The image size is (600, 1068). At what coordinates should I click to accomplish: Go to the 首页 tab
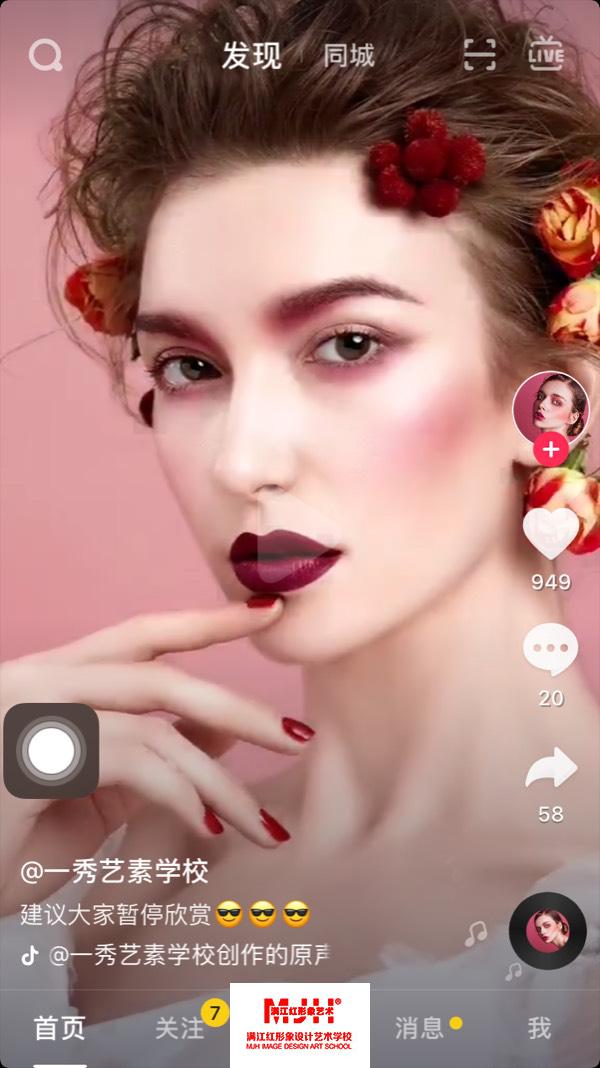tap(60, 1028)
